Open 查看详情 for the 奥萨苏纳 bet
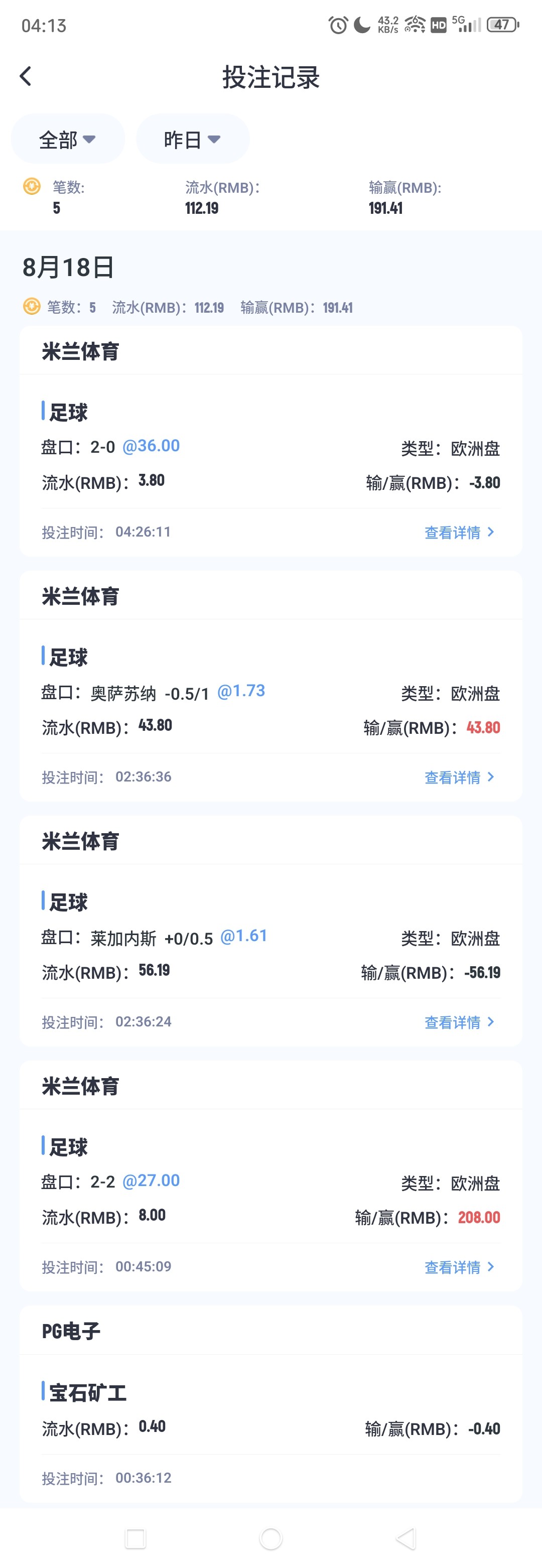Image resolution: width=542 pixels, height=1568 pixels. click(458, 776)
